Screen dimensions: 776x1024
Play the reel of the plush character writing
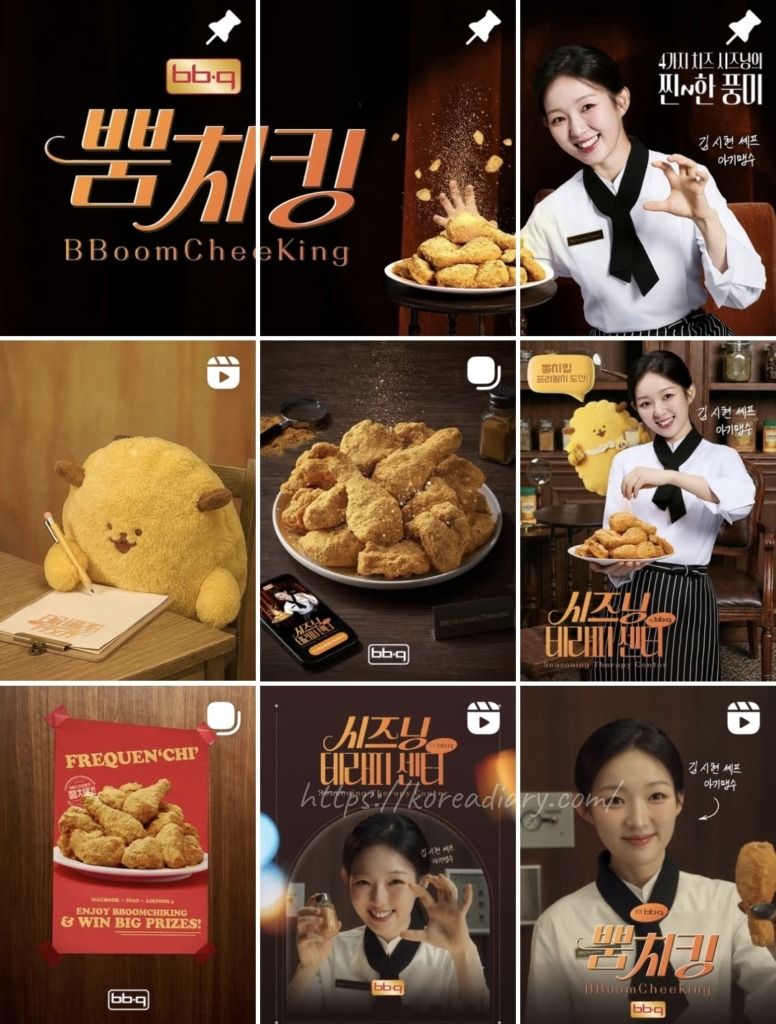[x=128, y=510]
